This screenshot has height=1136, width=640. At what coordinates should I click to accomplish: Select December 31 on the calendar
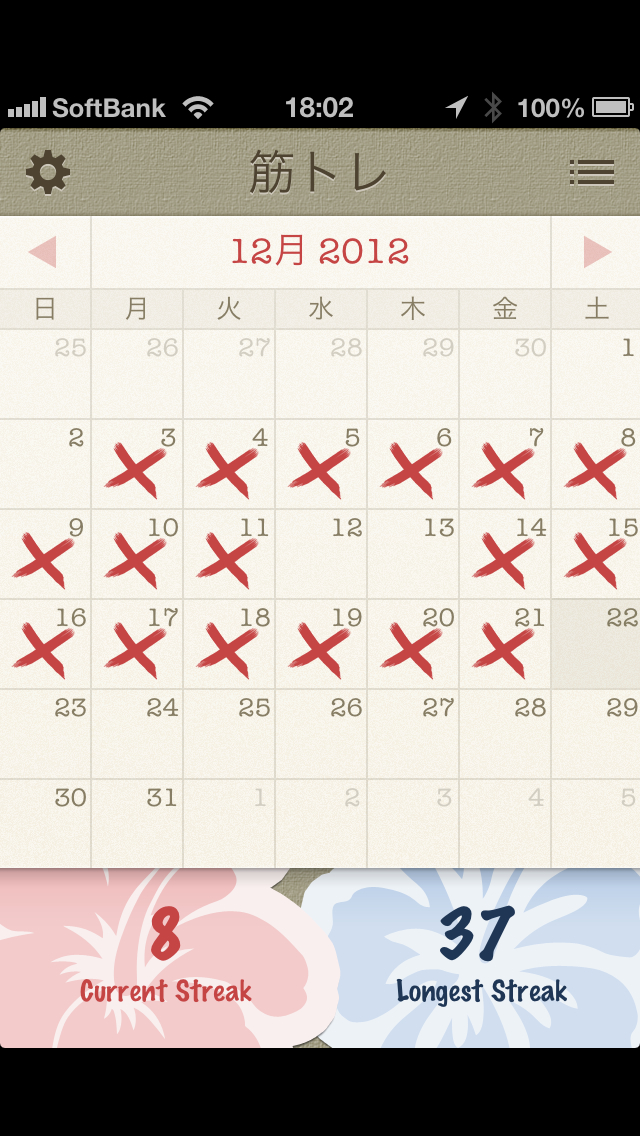(137, 824)
